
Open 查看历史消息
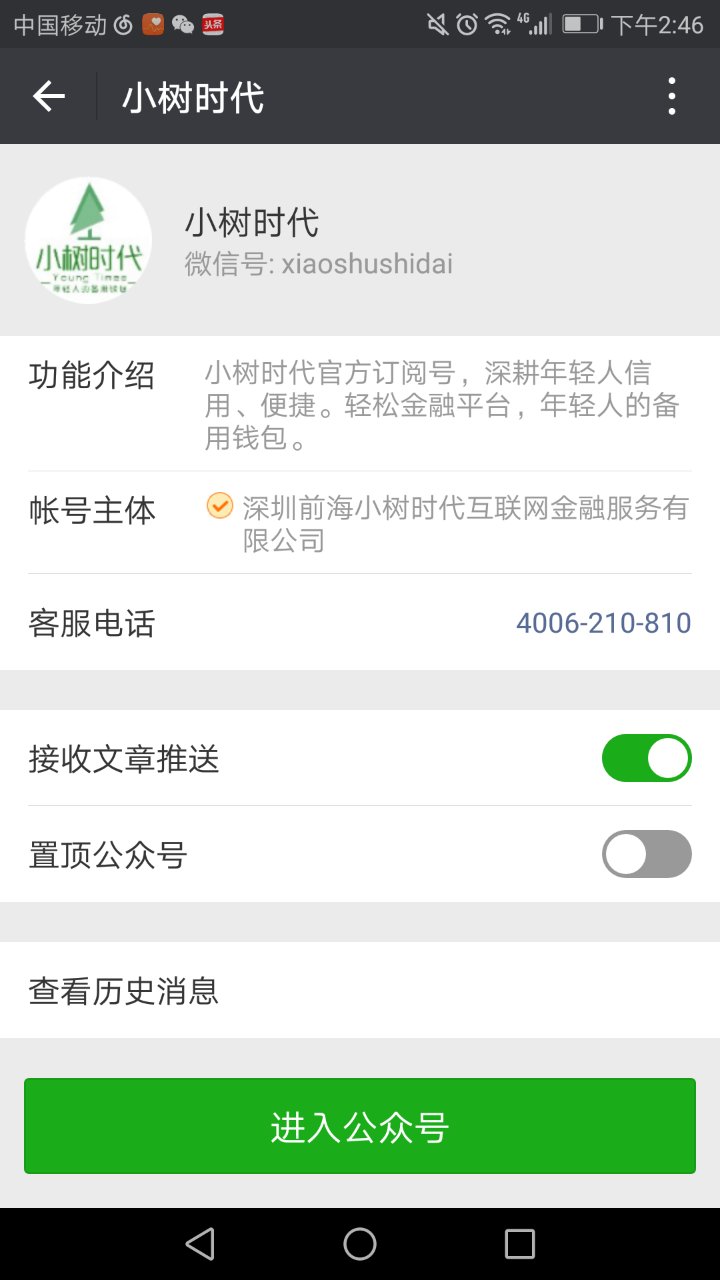point(360,990)
